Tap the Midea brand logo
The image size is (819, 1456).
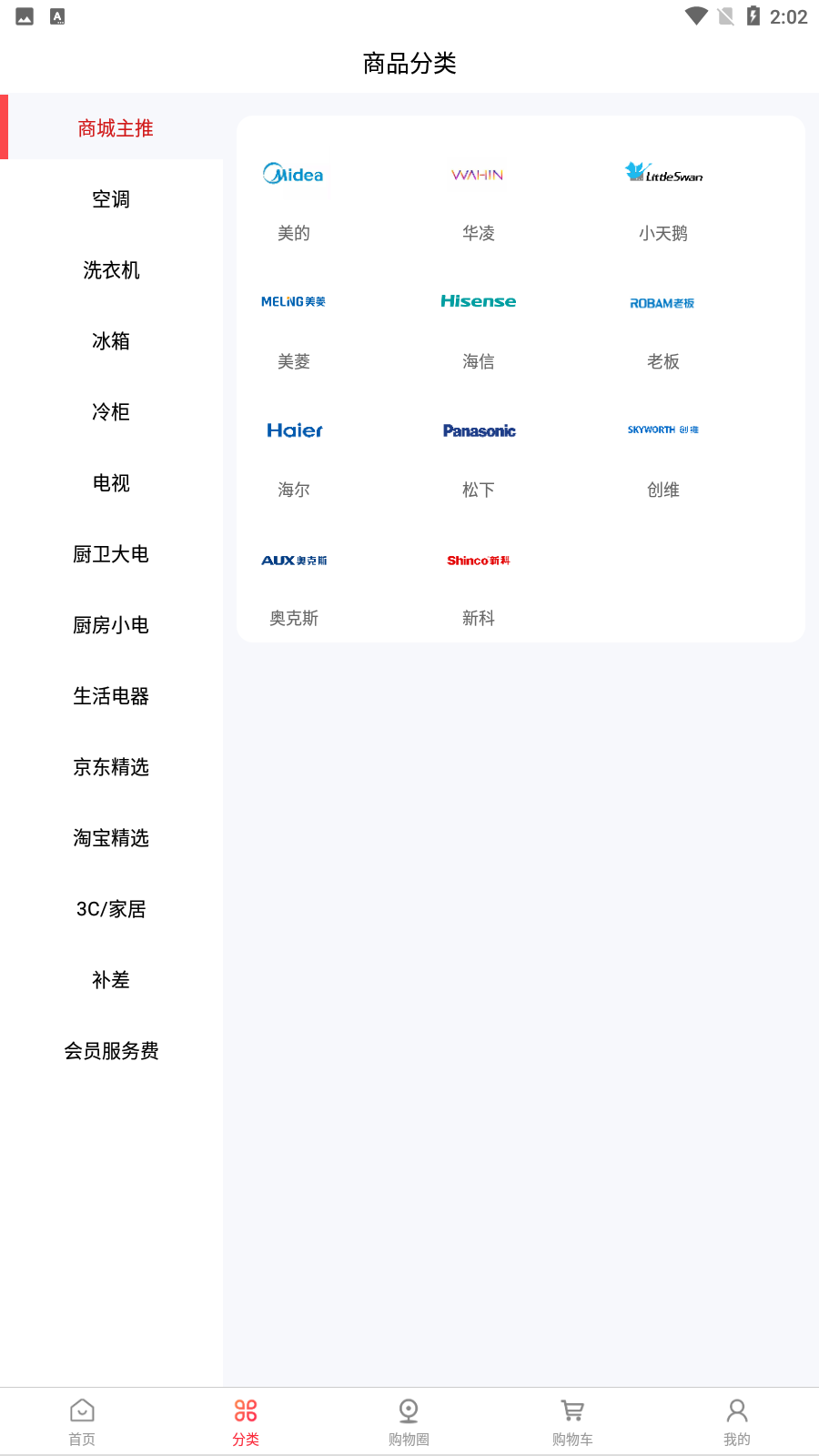tap(293, 175)
